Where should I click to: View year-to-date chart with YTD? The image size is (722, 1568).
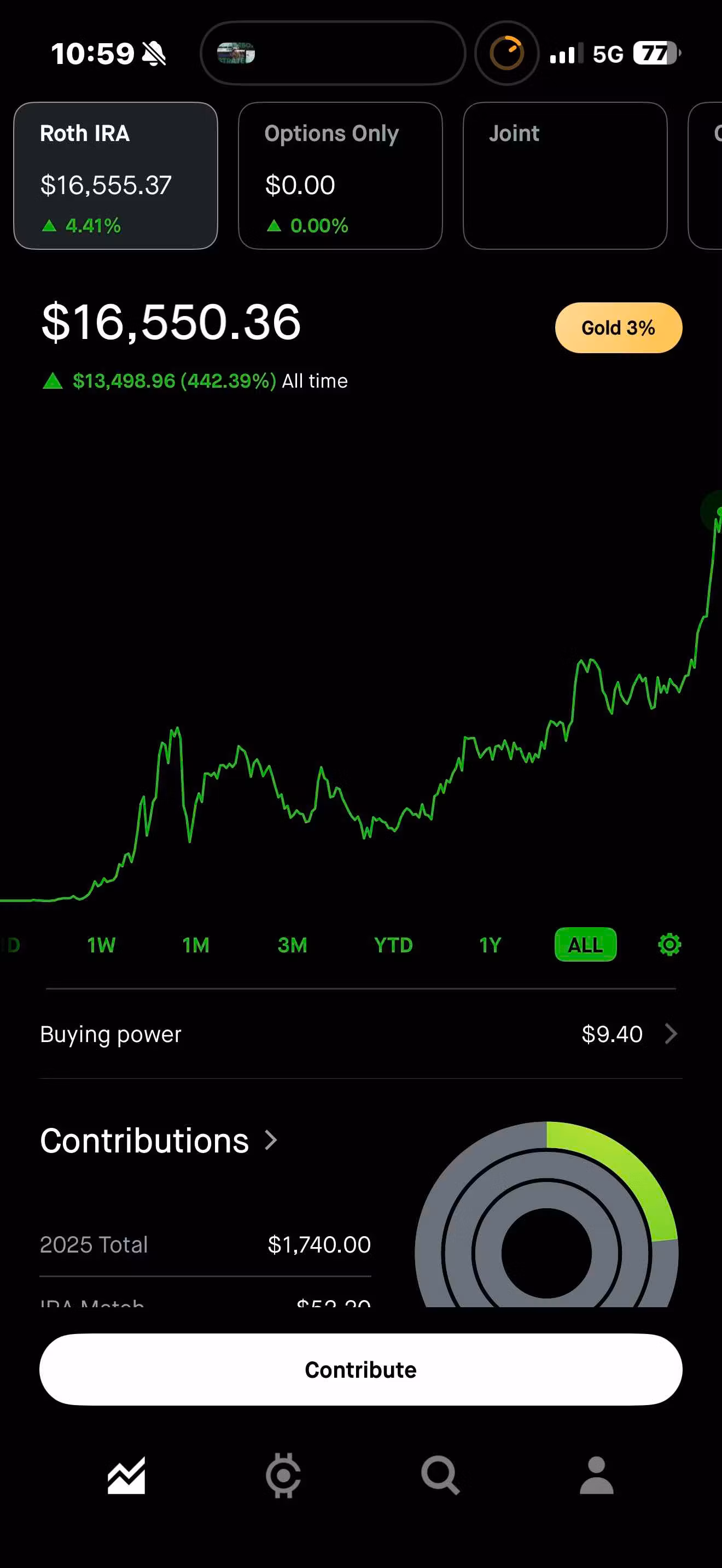(393, 945)
